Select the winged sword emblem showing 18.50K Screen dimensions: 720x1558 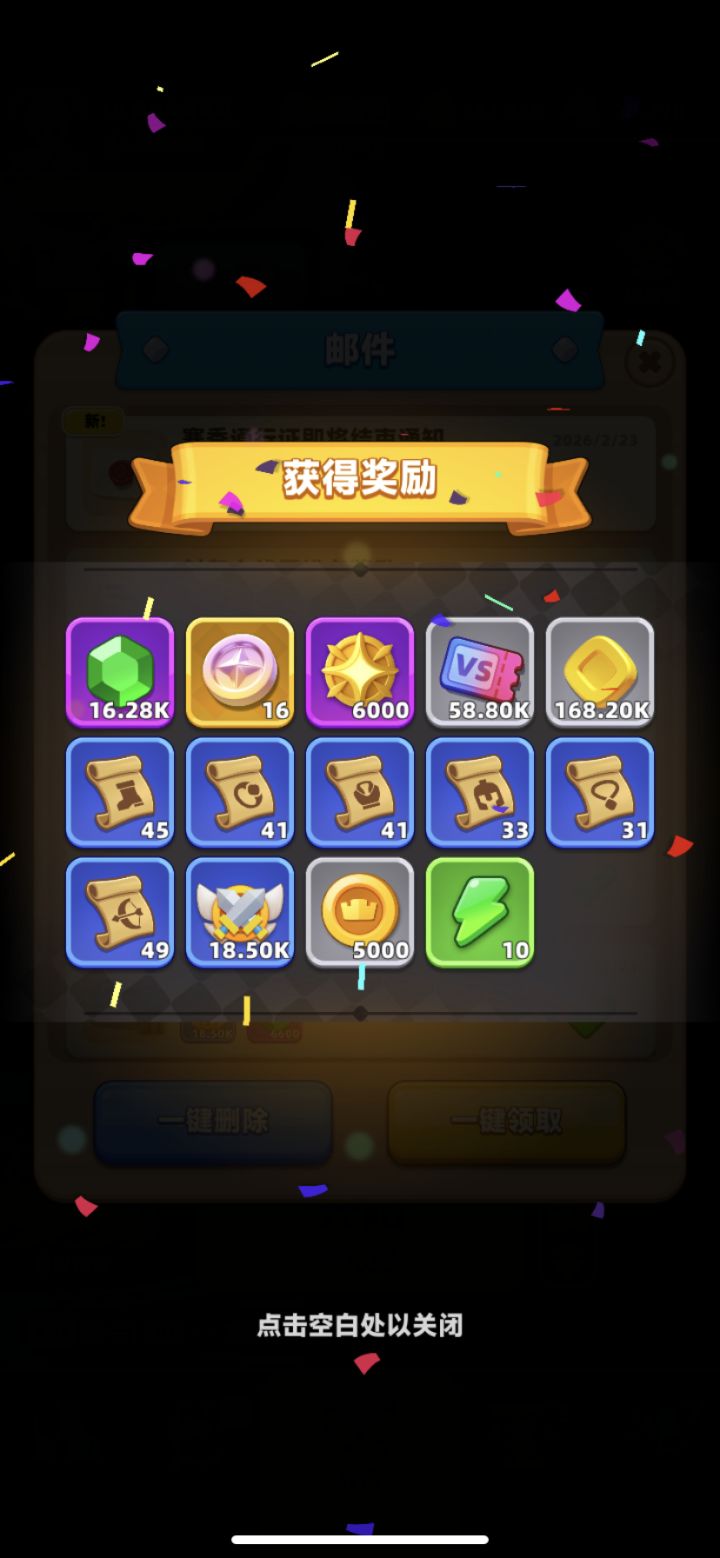coord(240,913)
